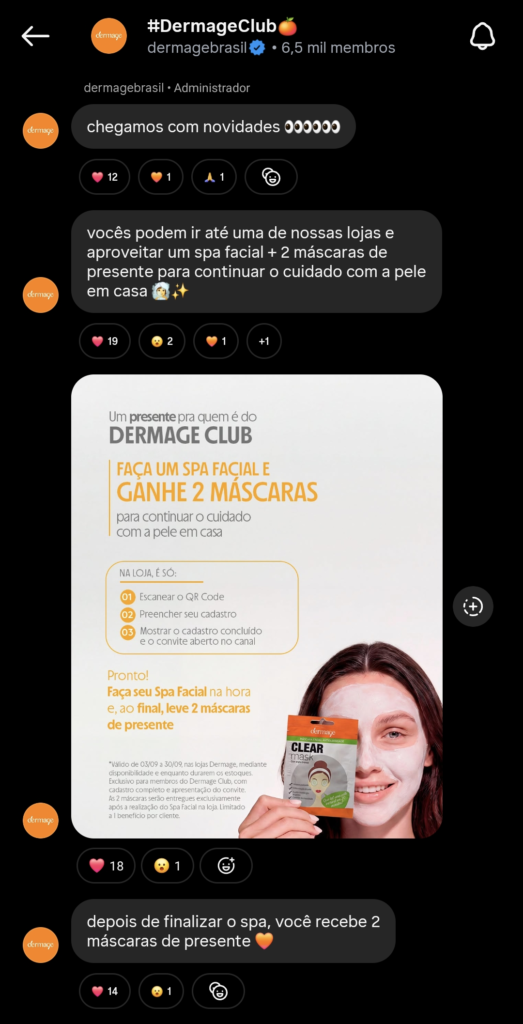Open the Dermage avatar beside the first message

click(40, 131)
